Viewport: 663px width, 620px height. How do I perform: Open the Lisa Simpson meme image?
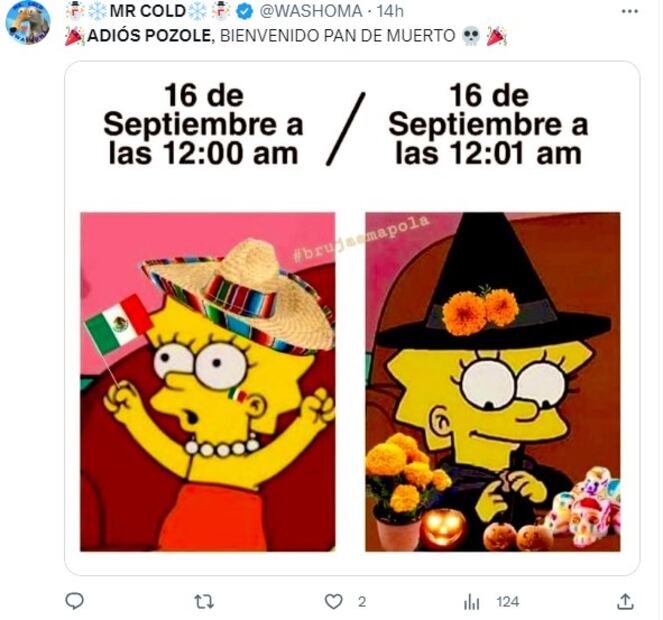pyautogui.click(x=352, y=318)
